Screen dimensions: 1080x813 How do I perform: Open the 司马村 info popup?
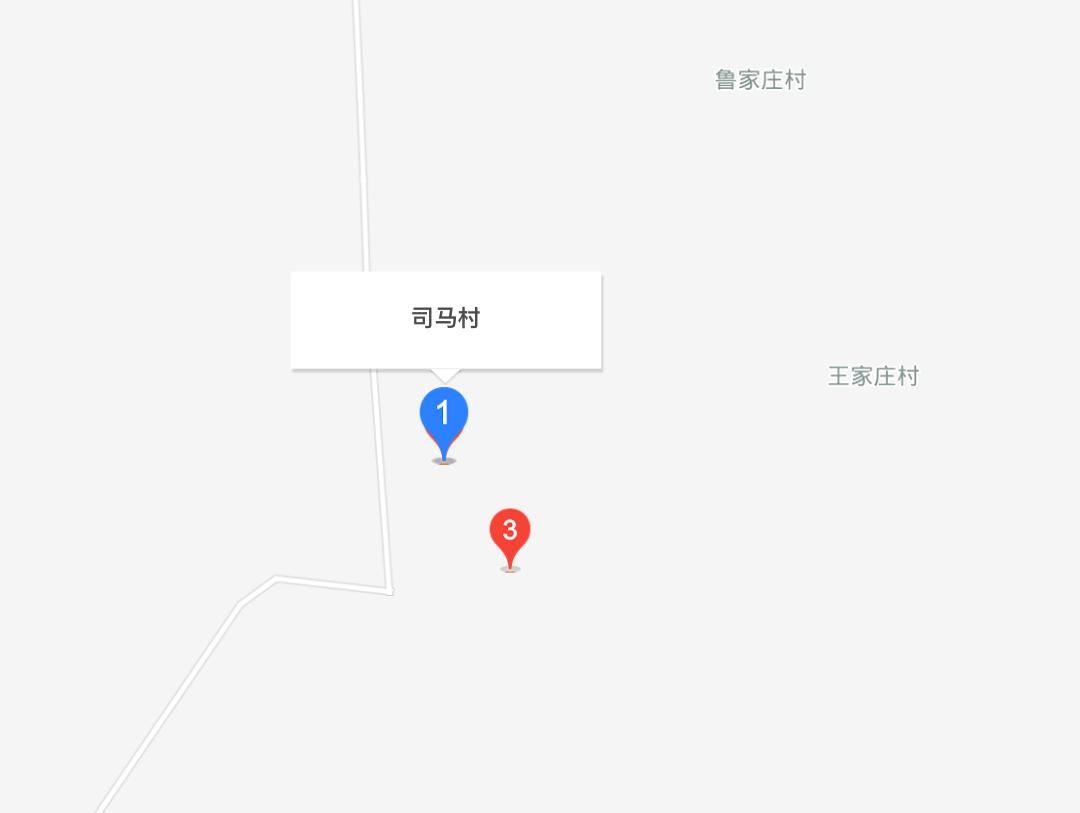[446, 319]
